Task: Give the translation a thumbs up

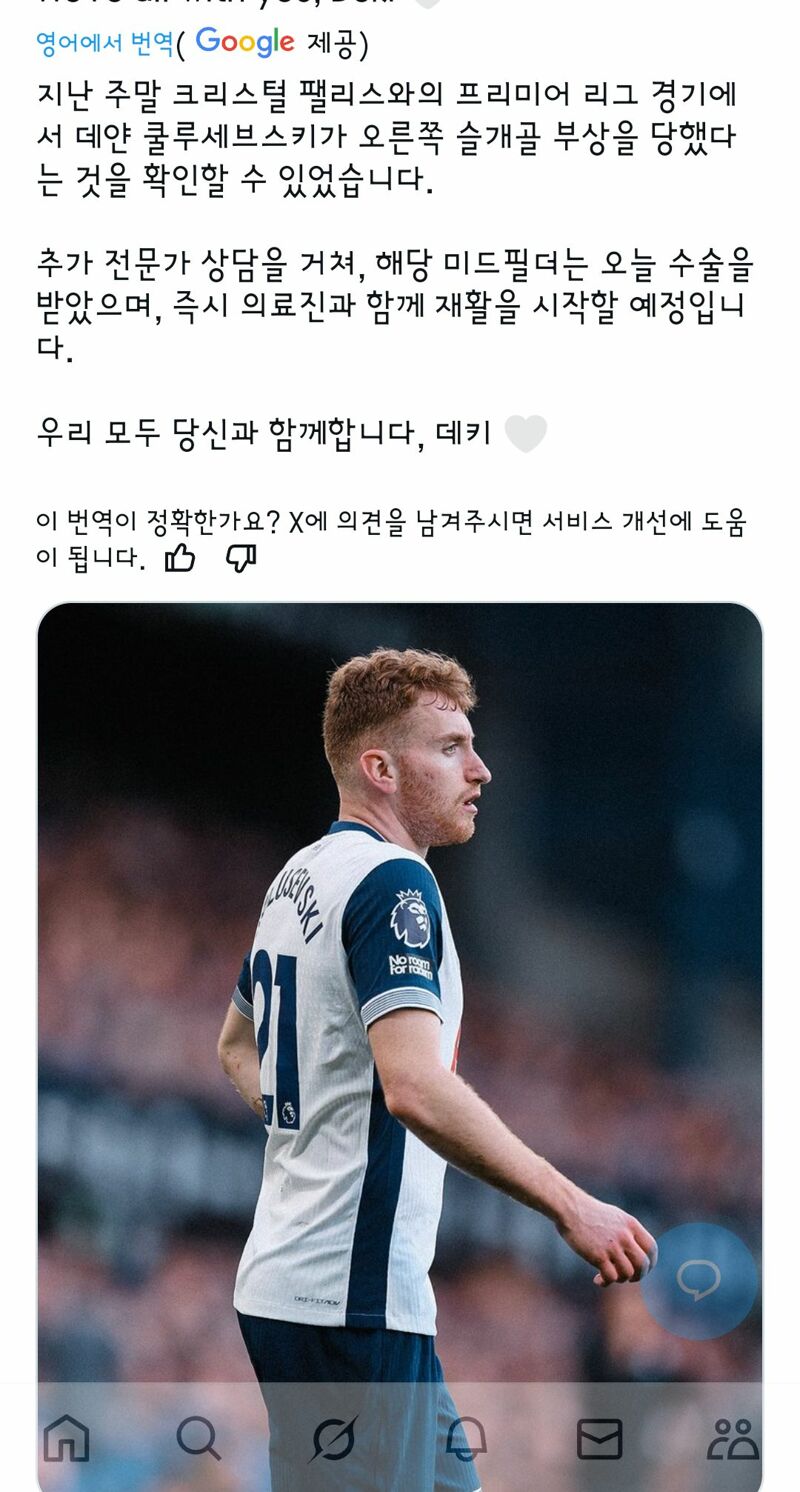Action: pyautogui.click(x=180, y=558)
